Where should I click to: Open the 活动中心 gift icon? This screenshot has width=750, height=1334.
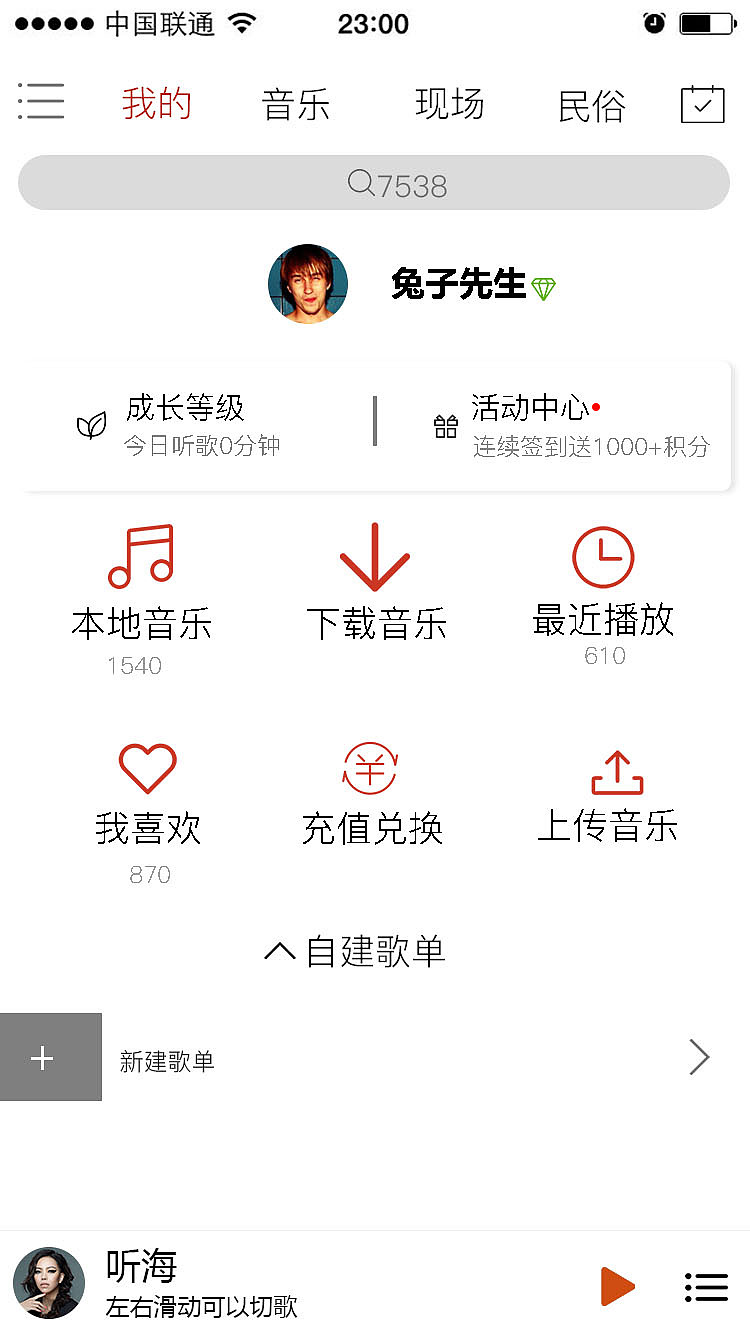[x=445, y=423]
